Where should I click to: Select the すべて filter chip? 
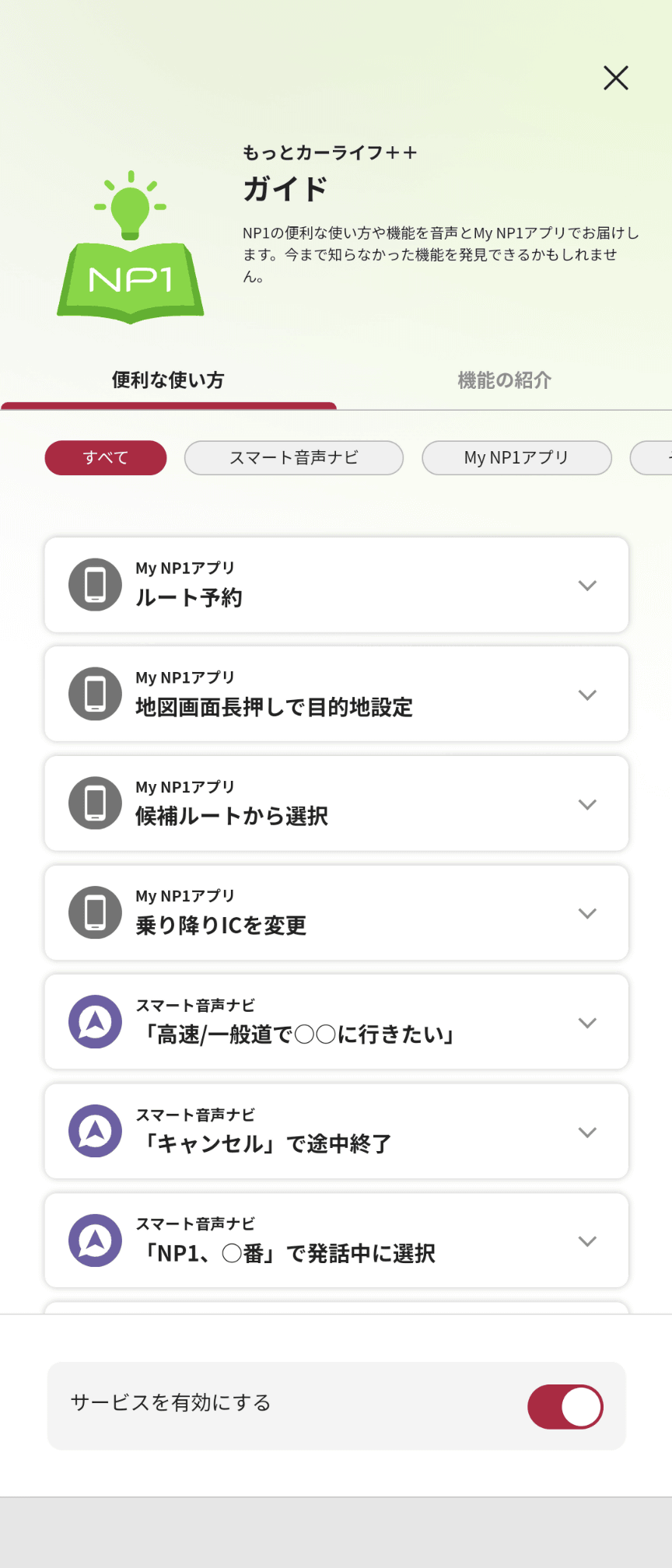coord(105,457)
